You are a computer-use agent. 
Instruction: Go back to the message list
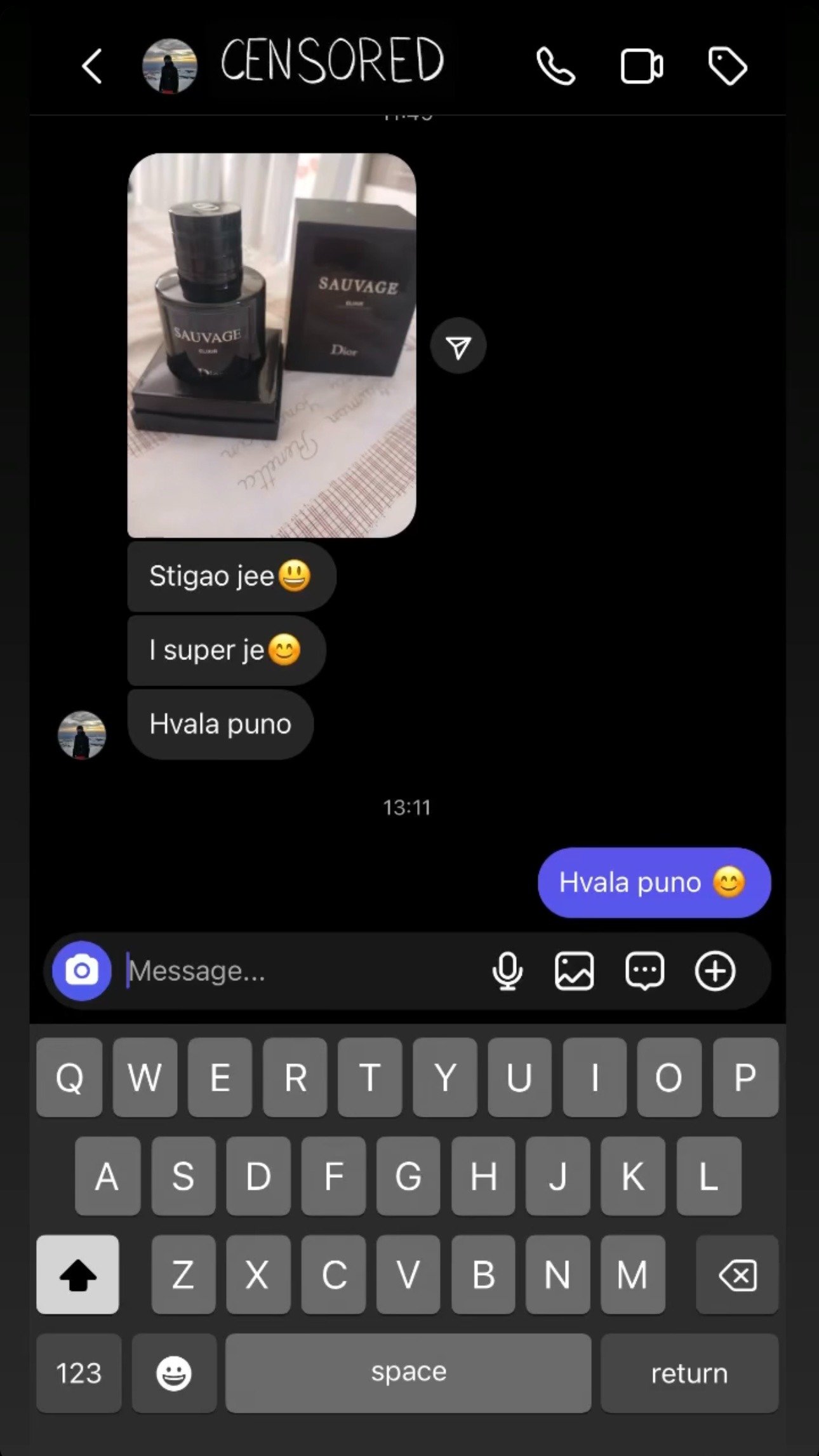pyautogui.click(x=93, y=66)
